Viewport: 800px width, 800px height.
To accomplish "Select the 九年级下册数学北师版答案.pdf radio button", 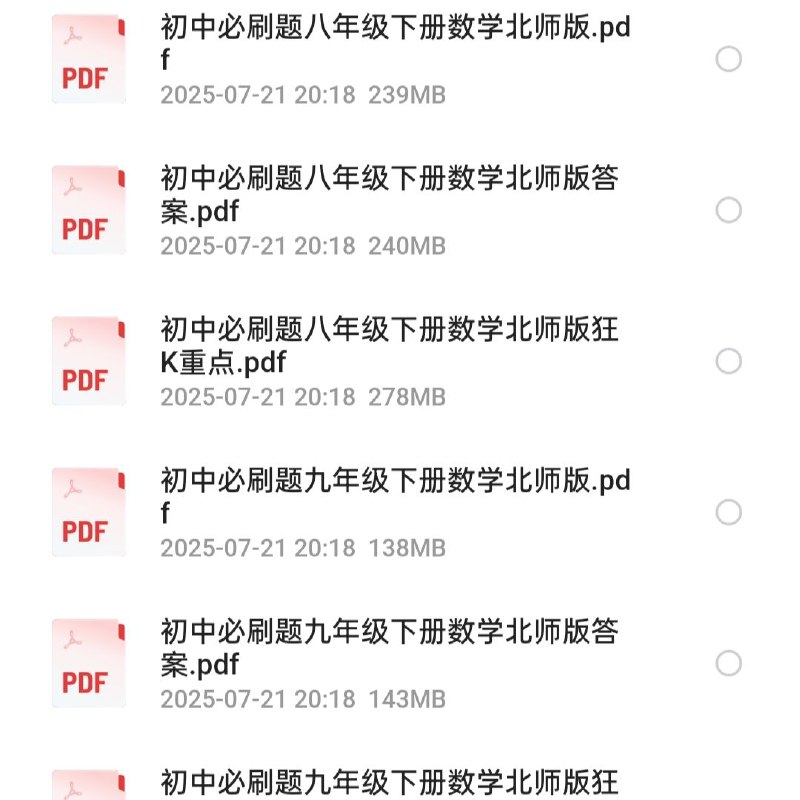I will point(729,663).
